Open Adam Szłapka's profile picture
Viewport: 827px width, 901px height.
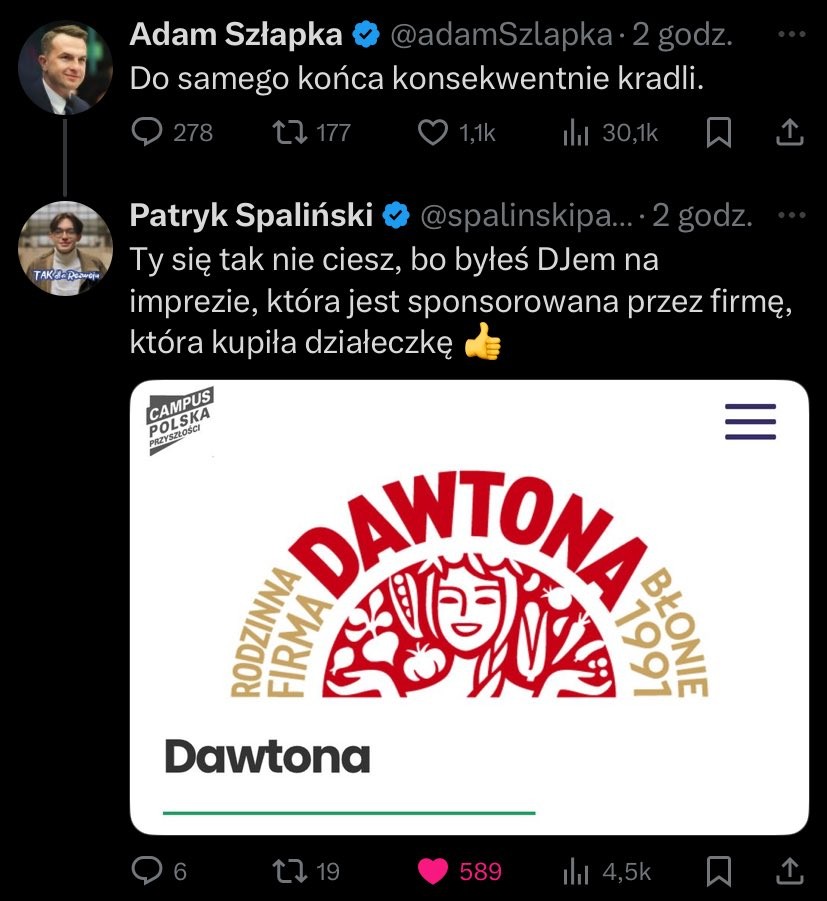tap(65, 67)
